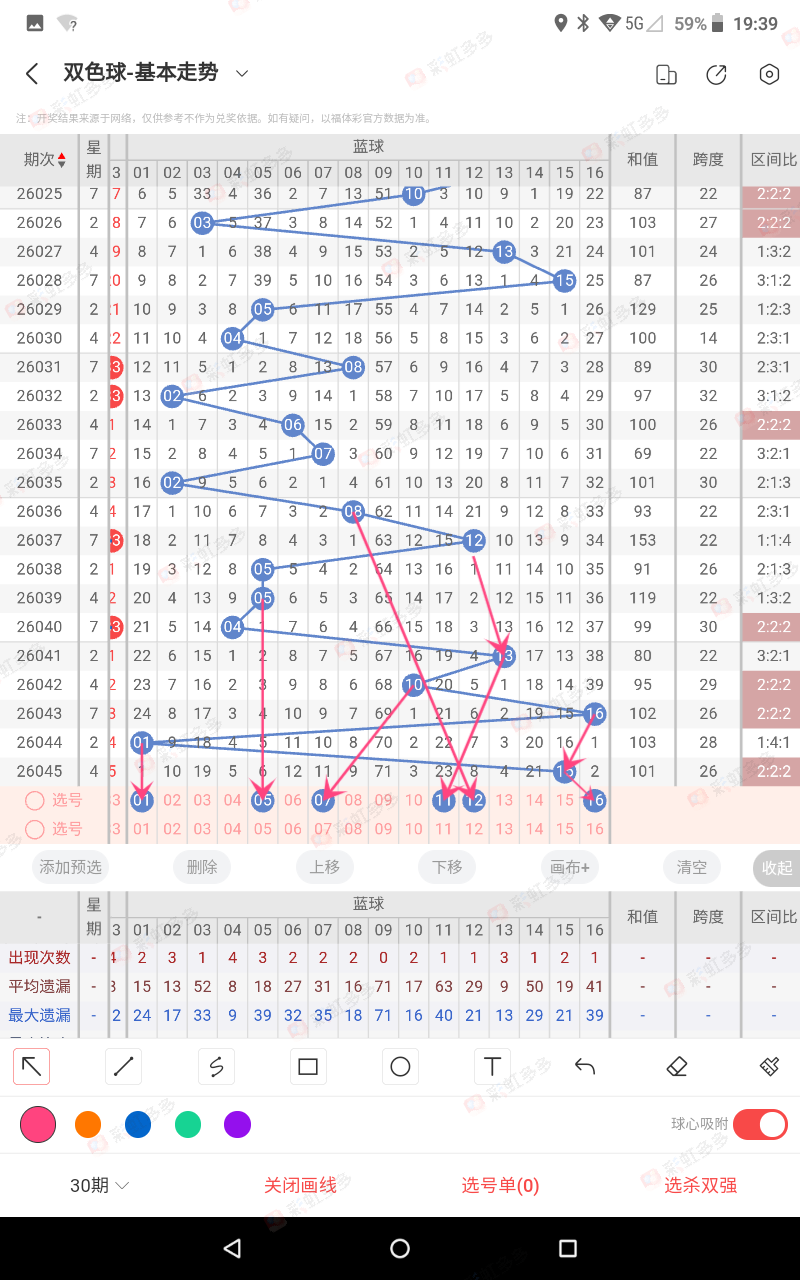
Task: Tap the 删除 button
Action: [202, 867]
